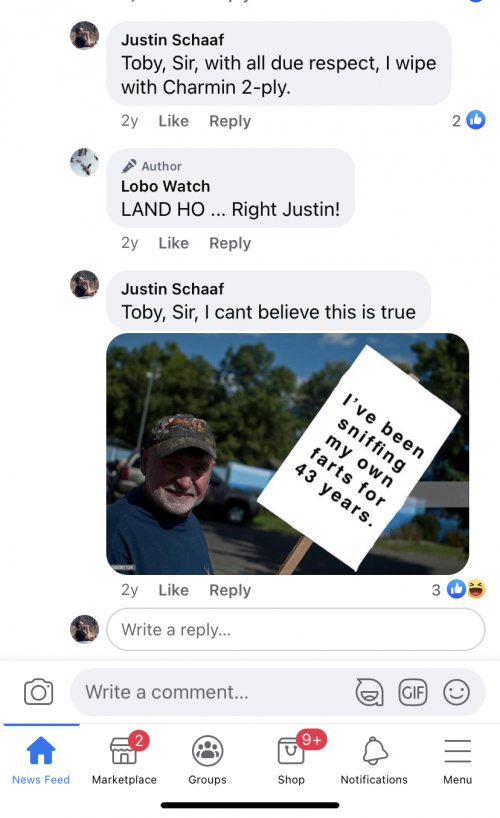Open the Notifications tab
This screenshot has width=500, height=818.
coord(374,760)
